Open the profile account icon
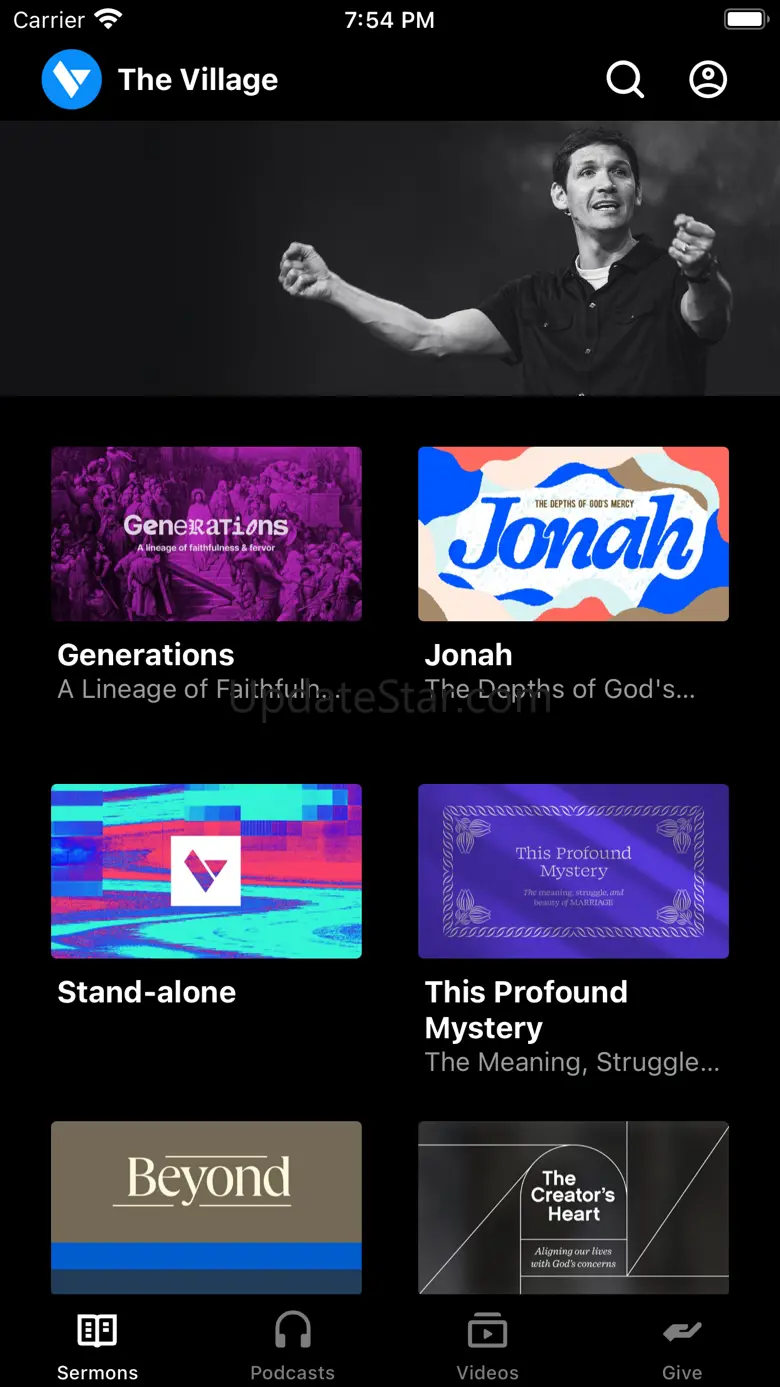 (x=708, y=80)
